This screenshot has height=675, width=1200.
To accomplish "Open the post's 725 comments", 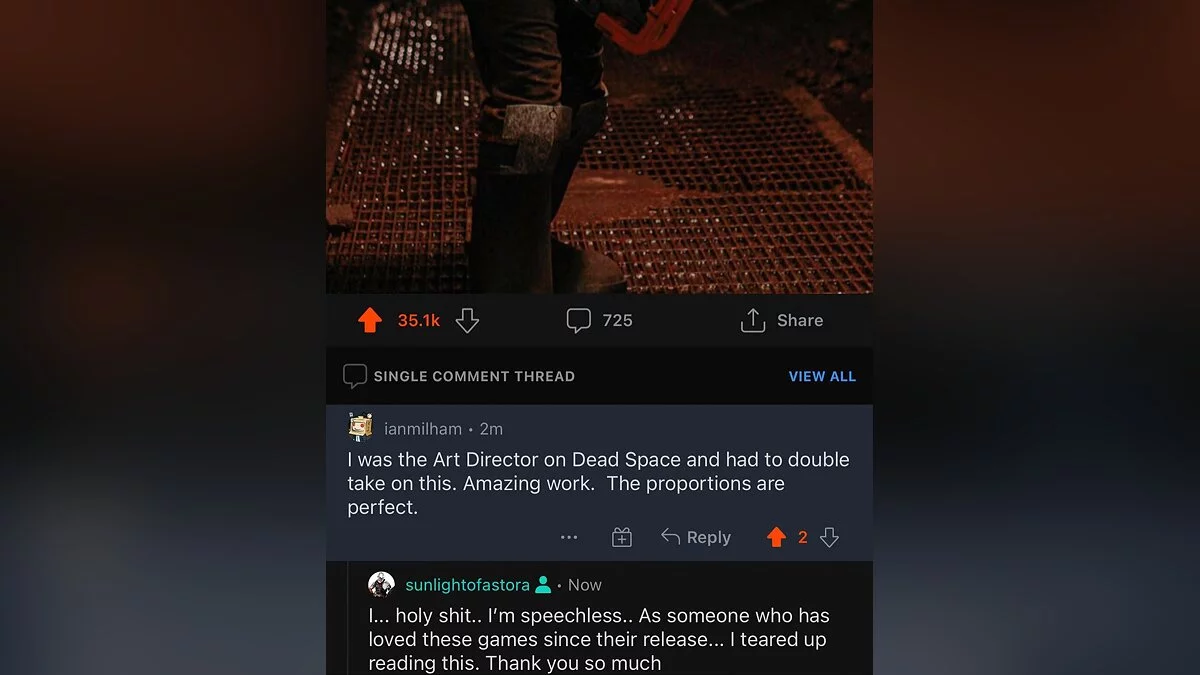I will [x=599, y=320].
